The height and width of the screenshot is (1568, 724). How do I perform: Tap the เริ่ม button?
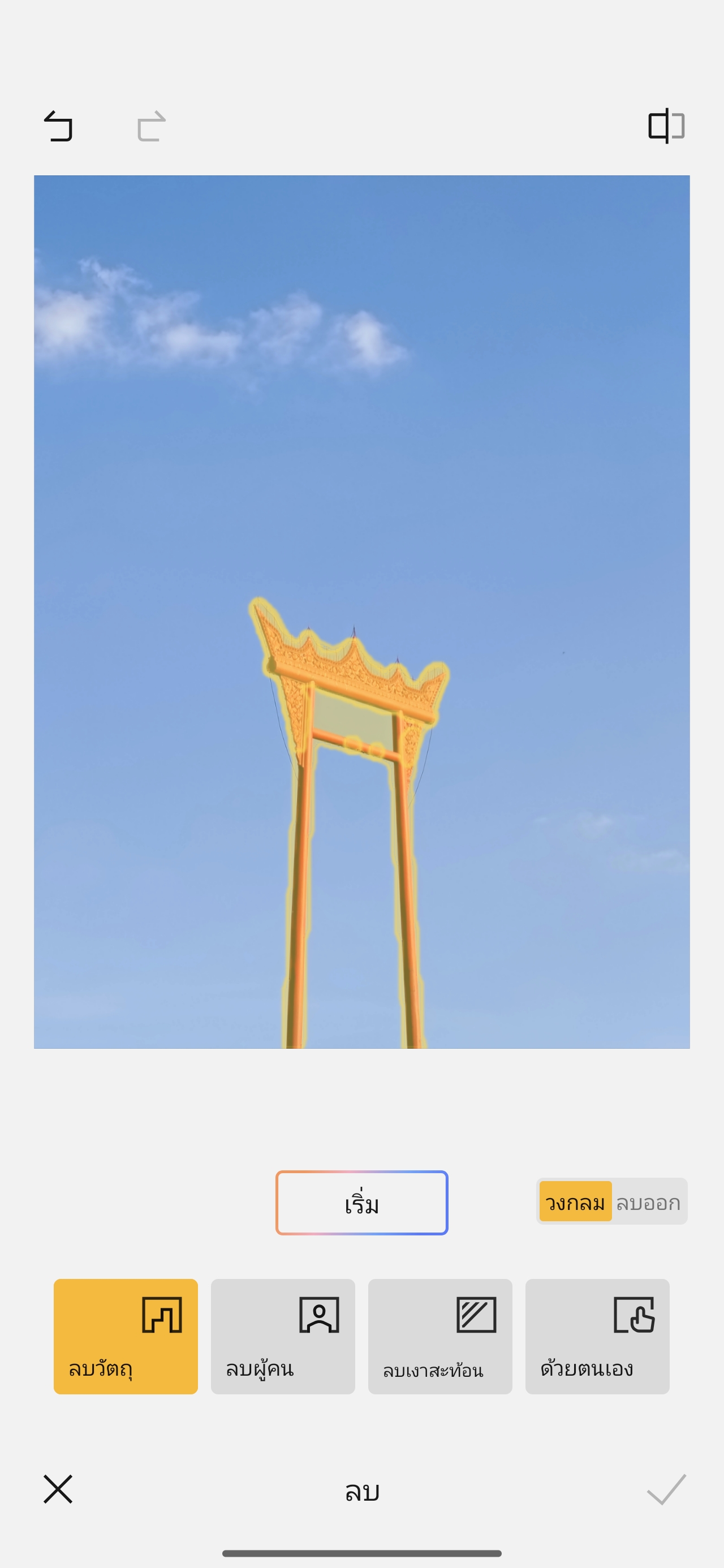(361, 1203)
